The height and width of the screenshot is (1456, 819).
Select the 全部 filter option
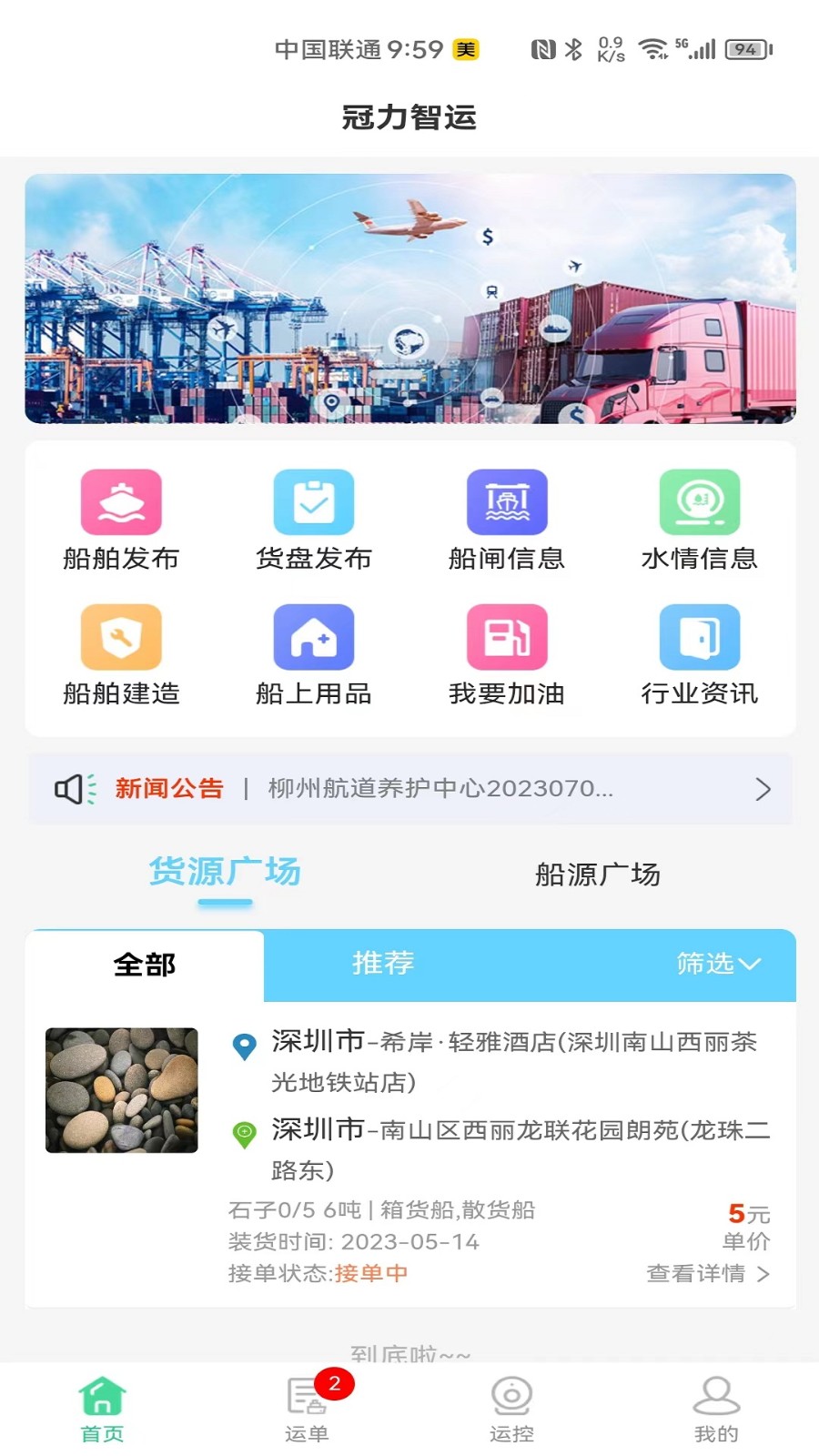pyautogui.click(x=144, y=965)
